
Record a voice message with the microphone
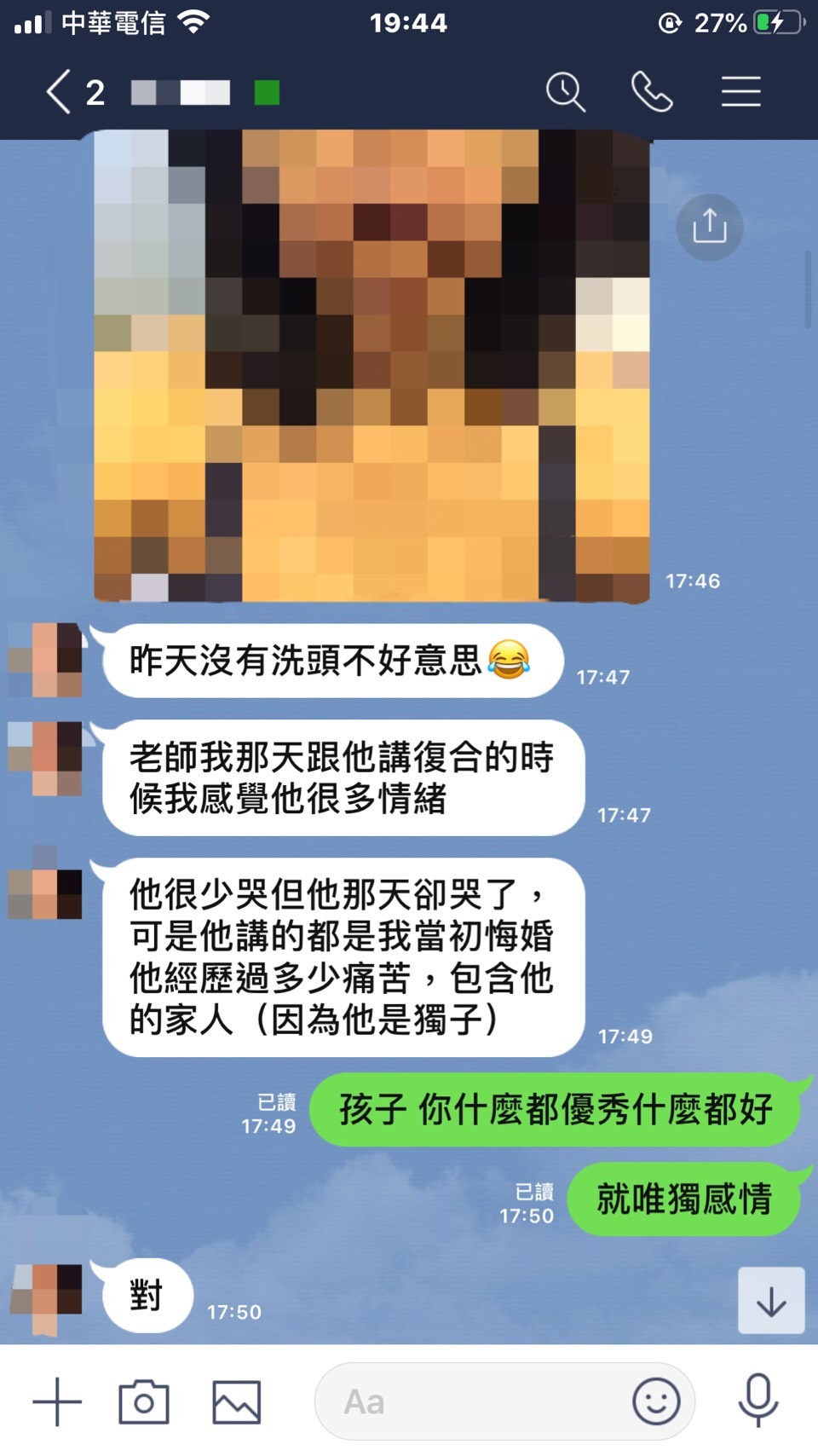(x=758, y=1400)
